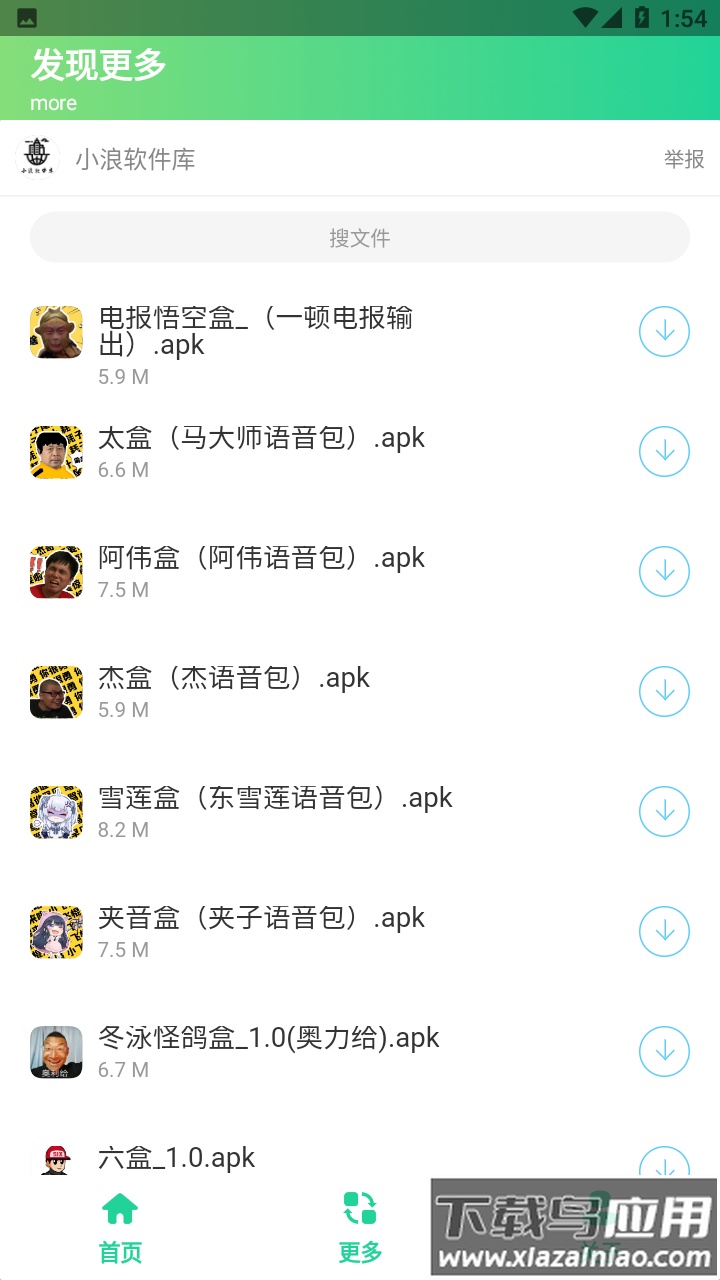Select the 小浪软件库 avatar icon
Image resolution: width=720 pixels, height=1280 pixels.
37,157
